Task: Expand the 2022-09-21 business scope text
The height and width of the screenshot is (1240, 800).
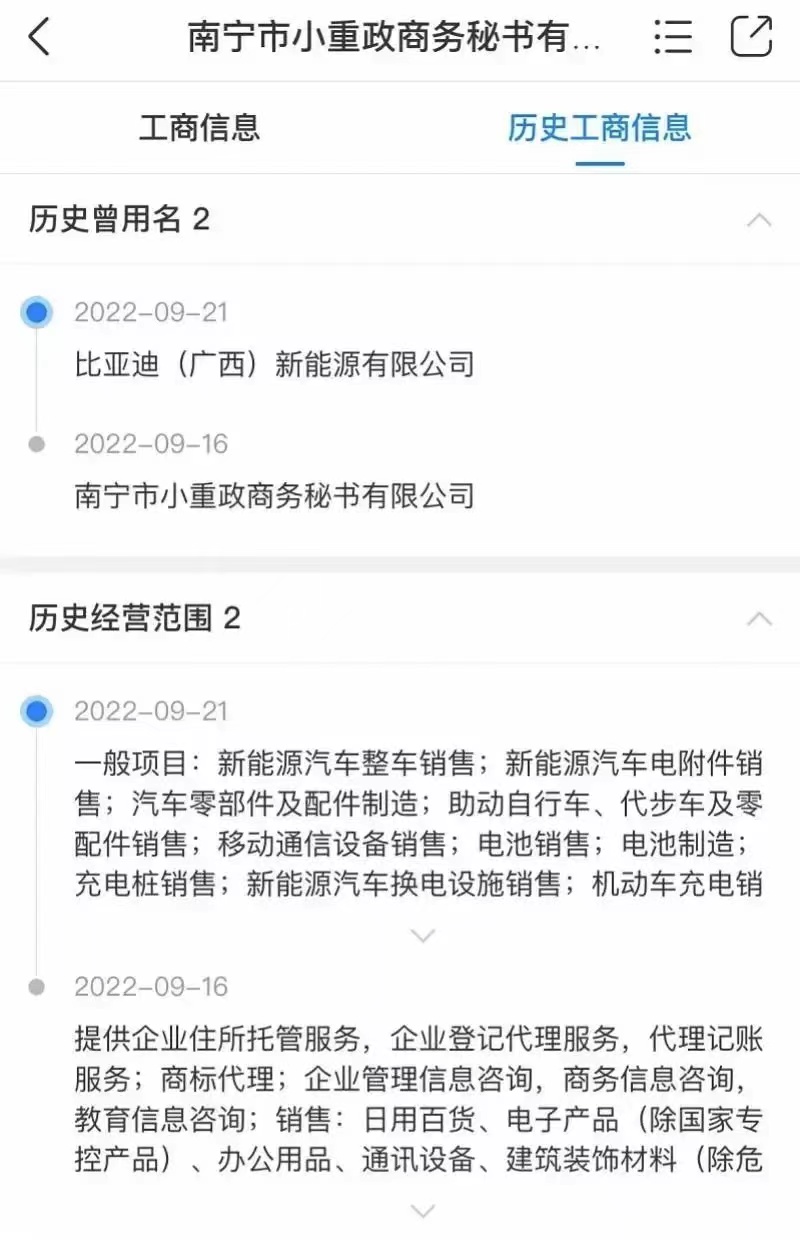Action: (423, 936)
